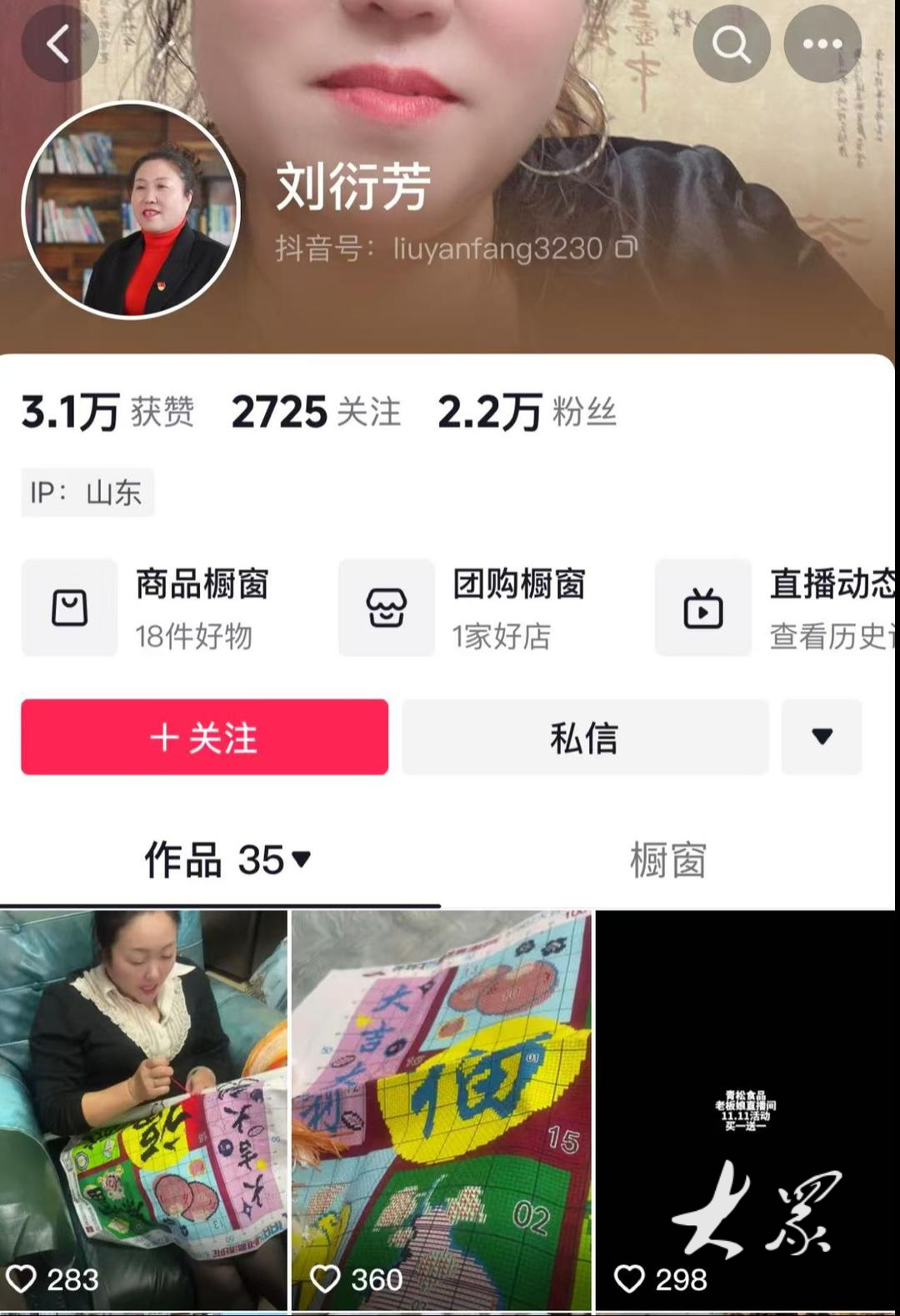Open the three-dot overflow menu
Screen dimensions: 900x1316
point(822,44)
